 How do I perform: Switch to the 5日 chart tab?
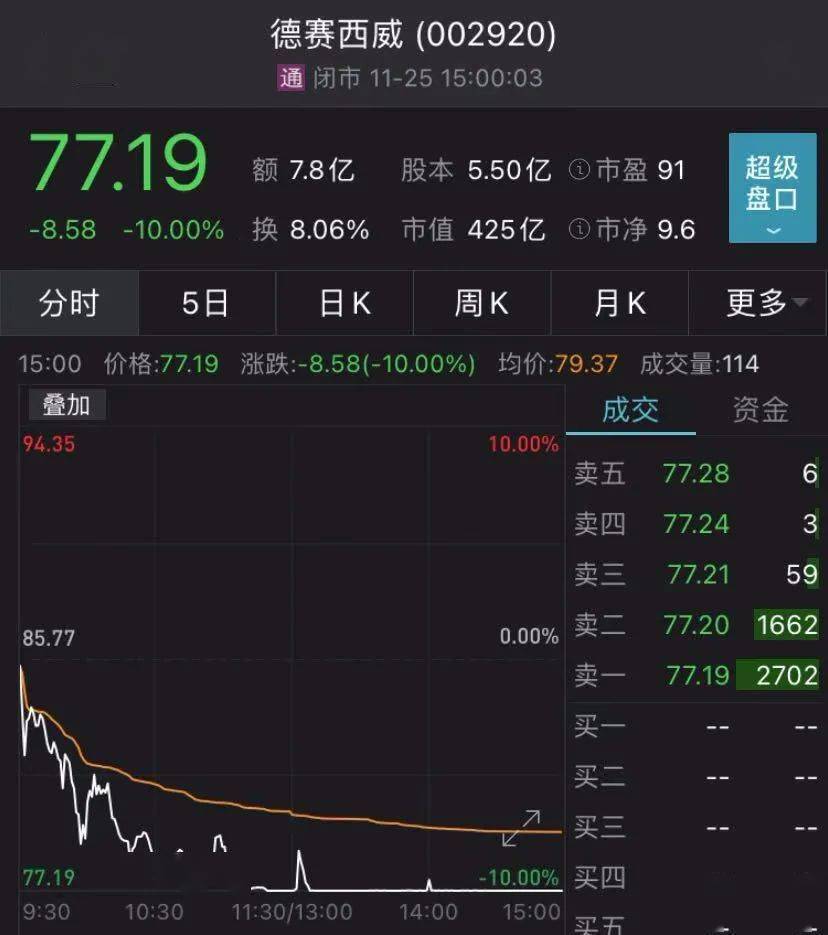click(206, 303)
